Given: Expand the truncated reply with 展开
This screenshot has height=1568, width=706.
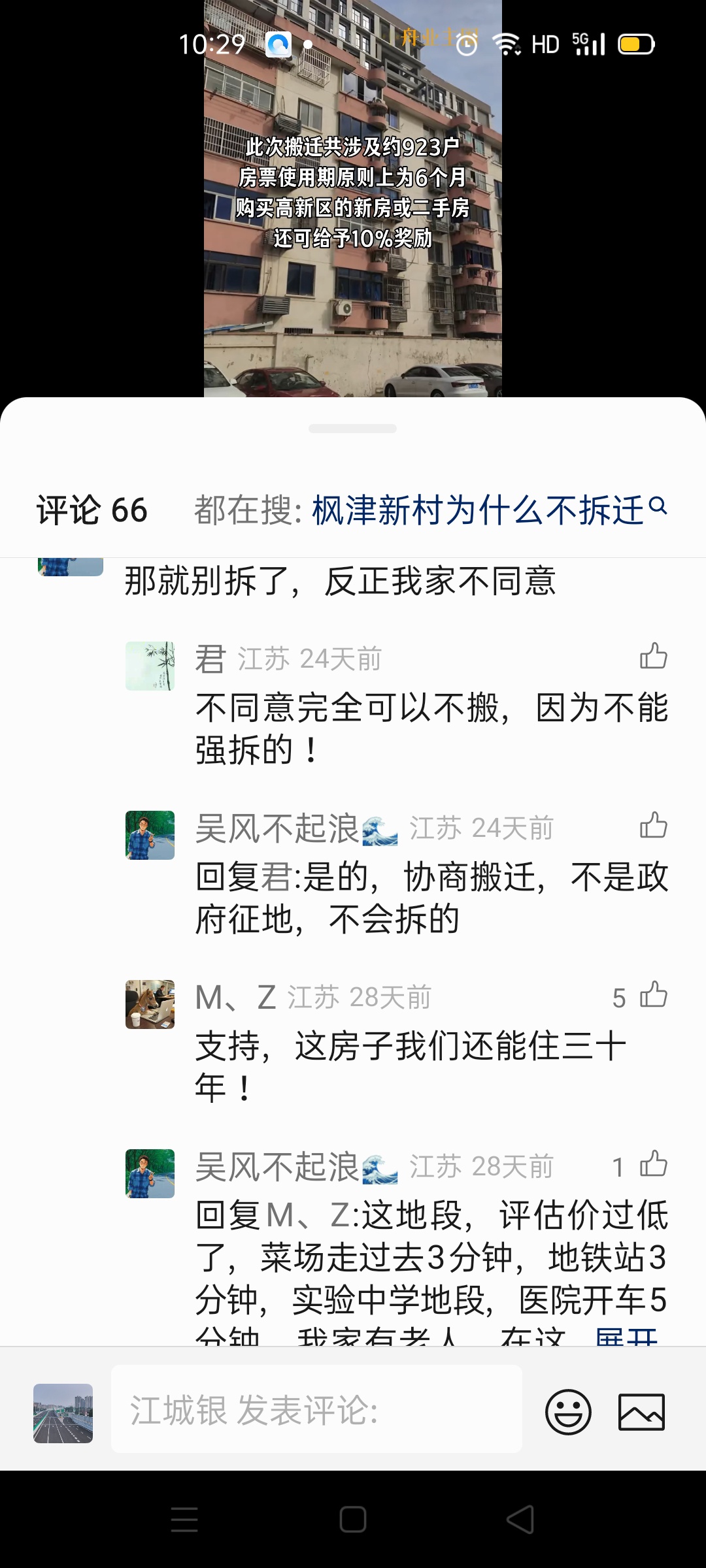Looking at the screenshot, I should [x=626, y=1335].
